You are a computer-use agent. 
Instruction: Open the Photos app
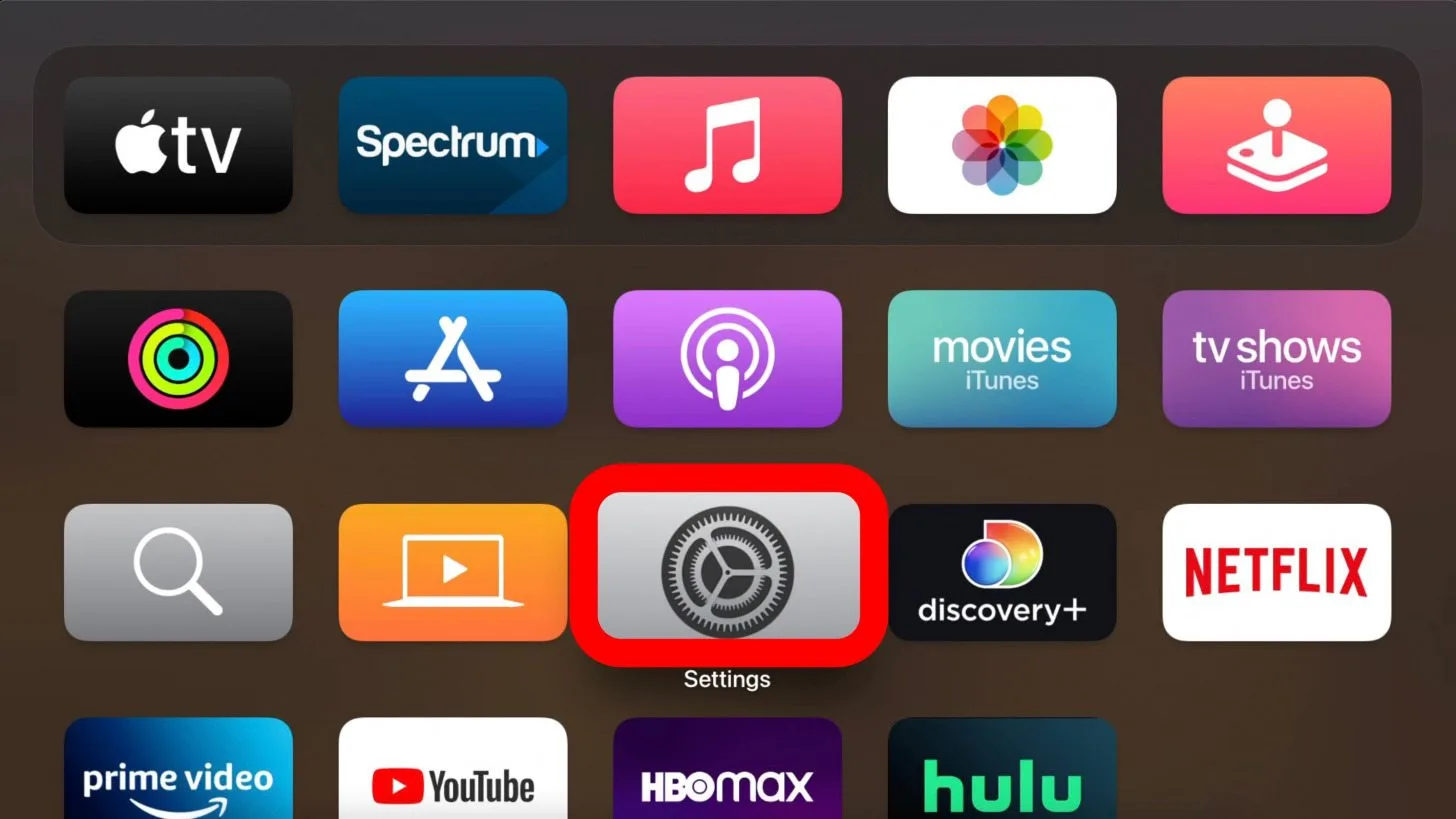pos(1001,145)
